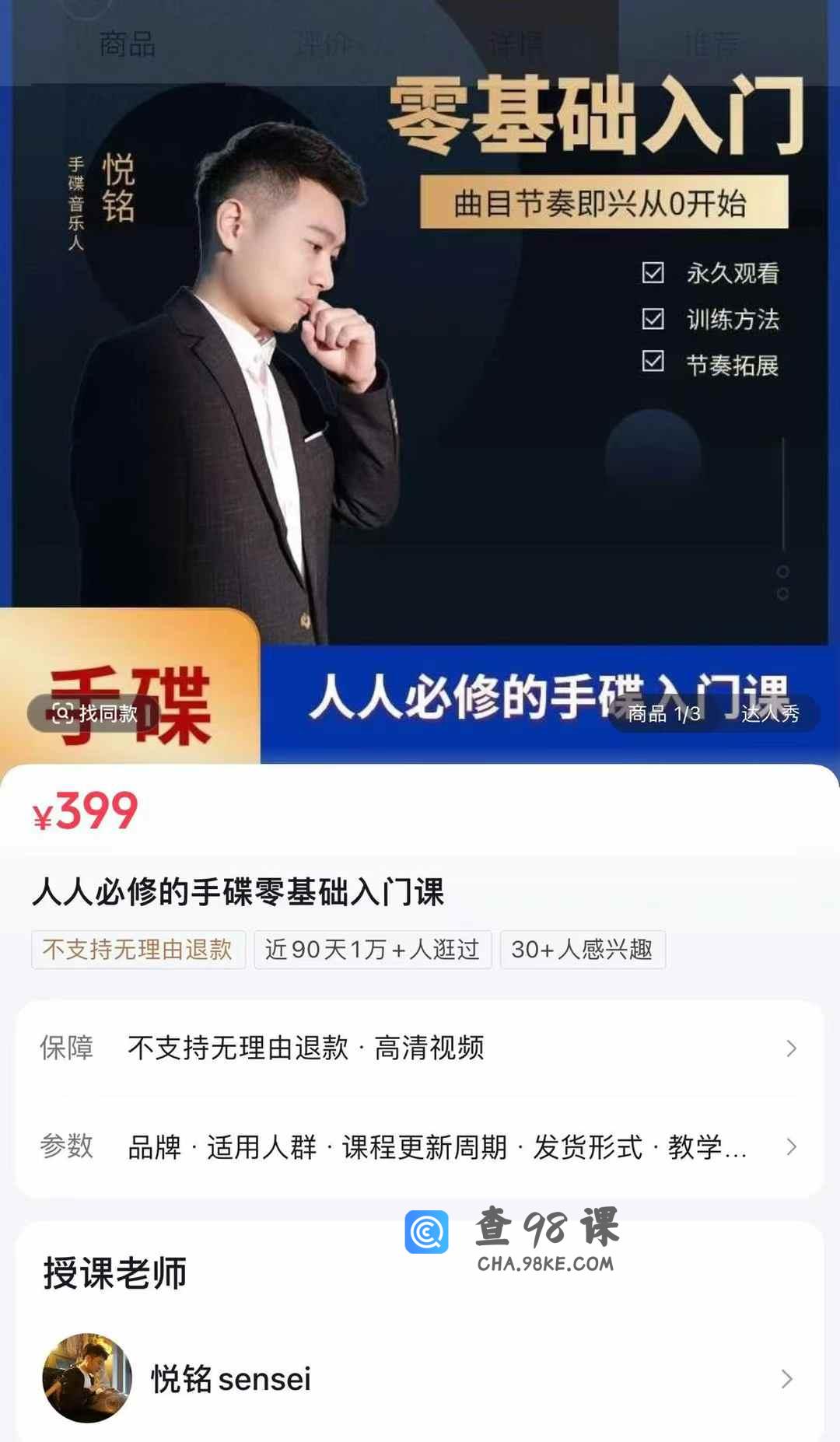
Task: Switch to 达人秀 in the image pager
Action: 769,713
